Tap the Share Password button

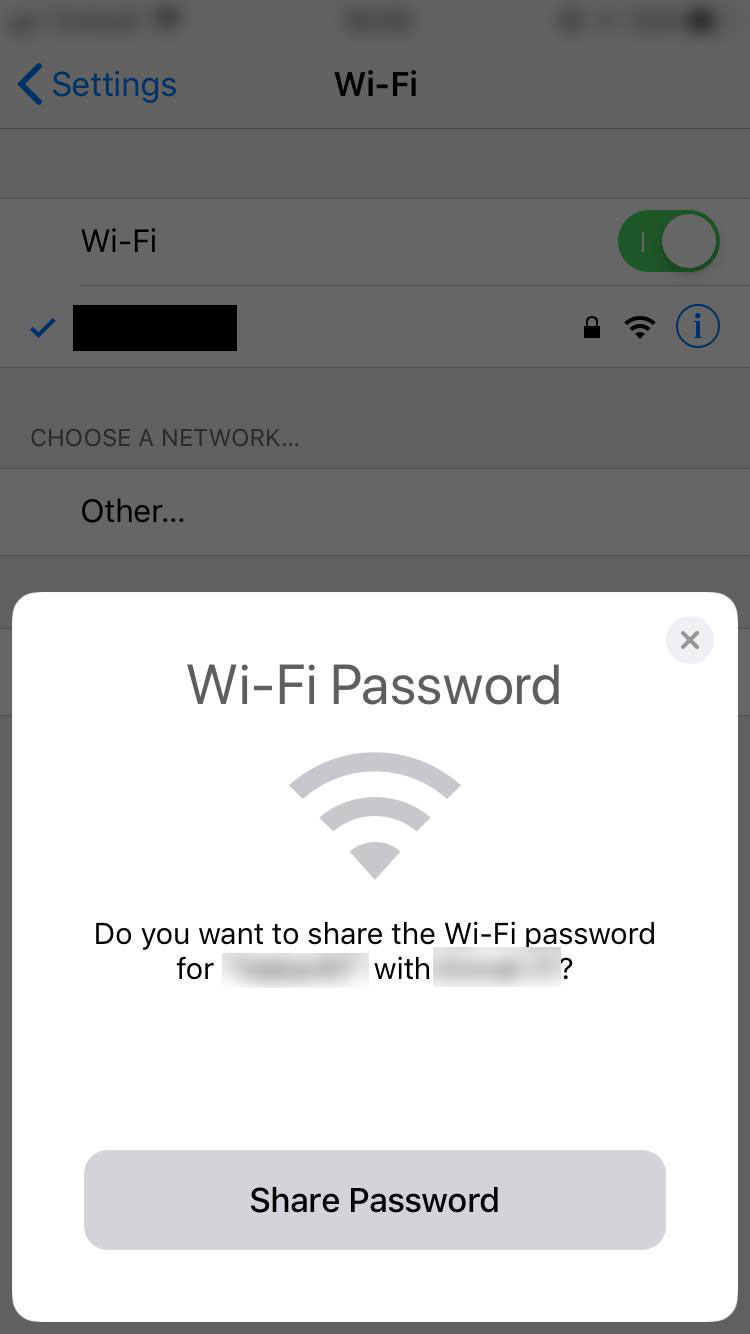pyautogui.click(x=374, y=1199)
